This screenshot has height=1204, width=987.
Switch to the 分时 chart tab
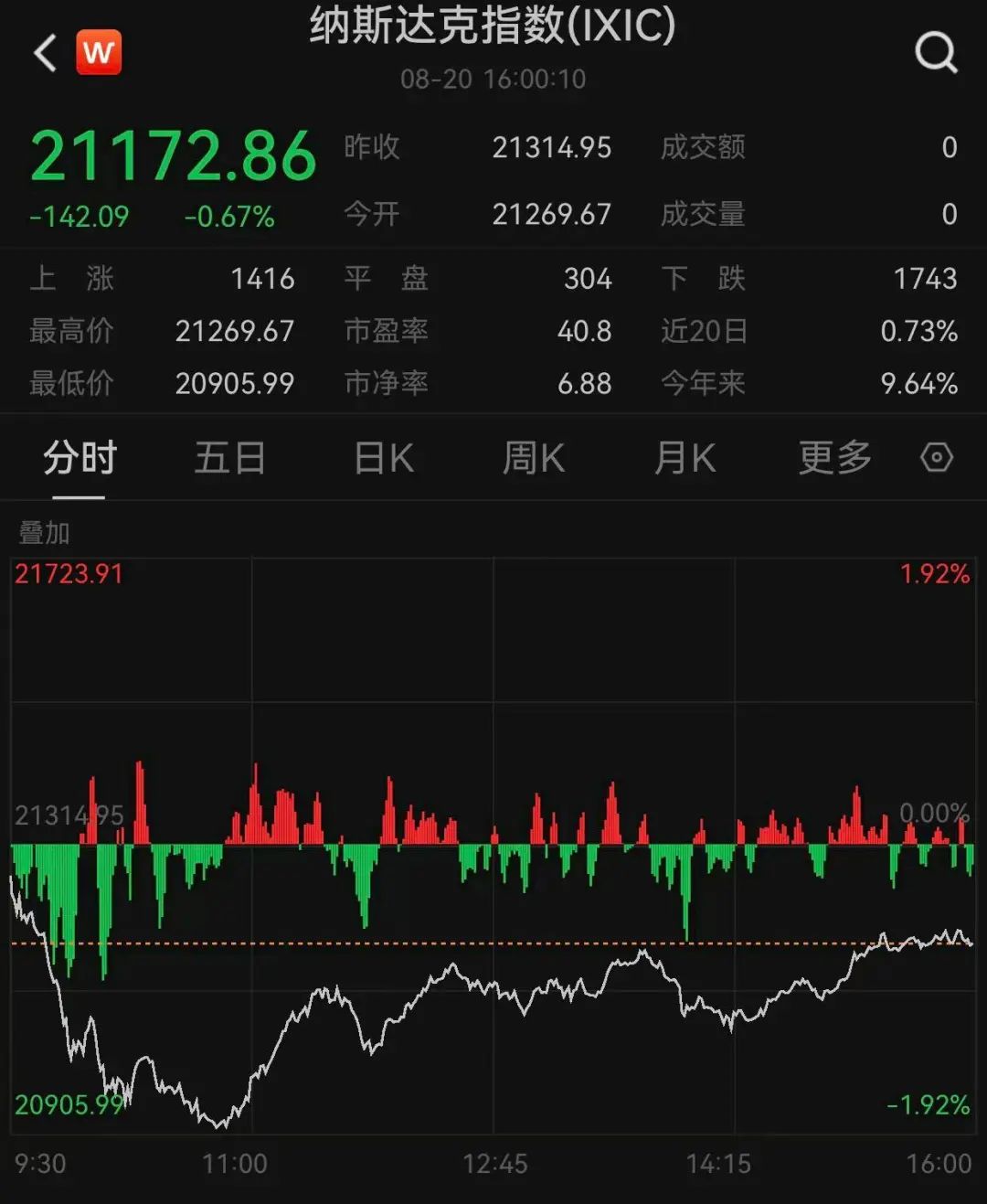pyautogui.click(x=80, y=457)
